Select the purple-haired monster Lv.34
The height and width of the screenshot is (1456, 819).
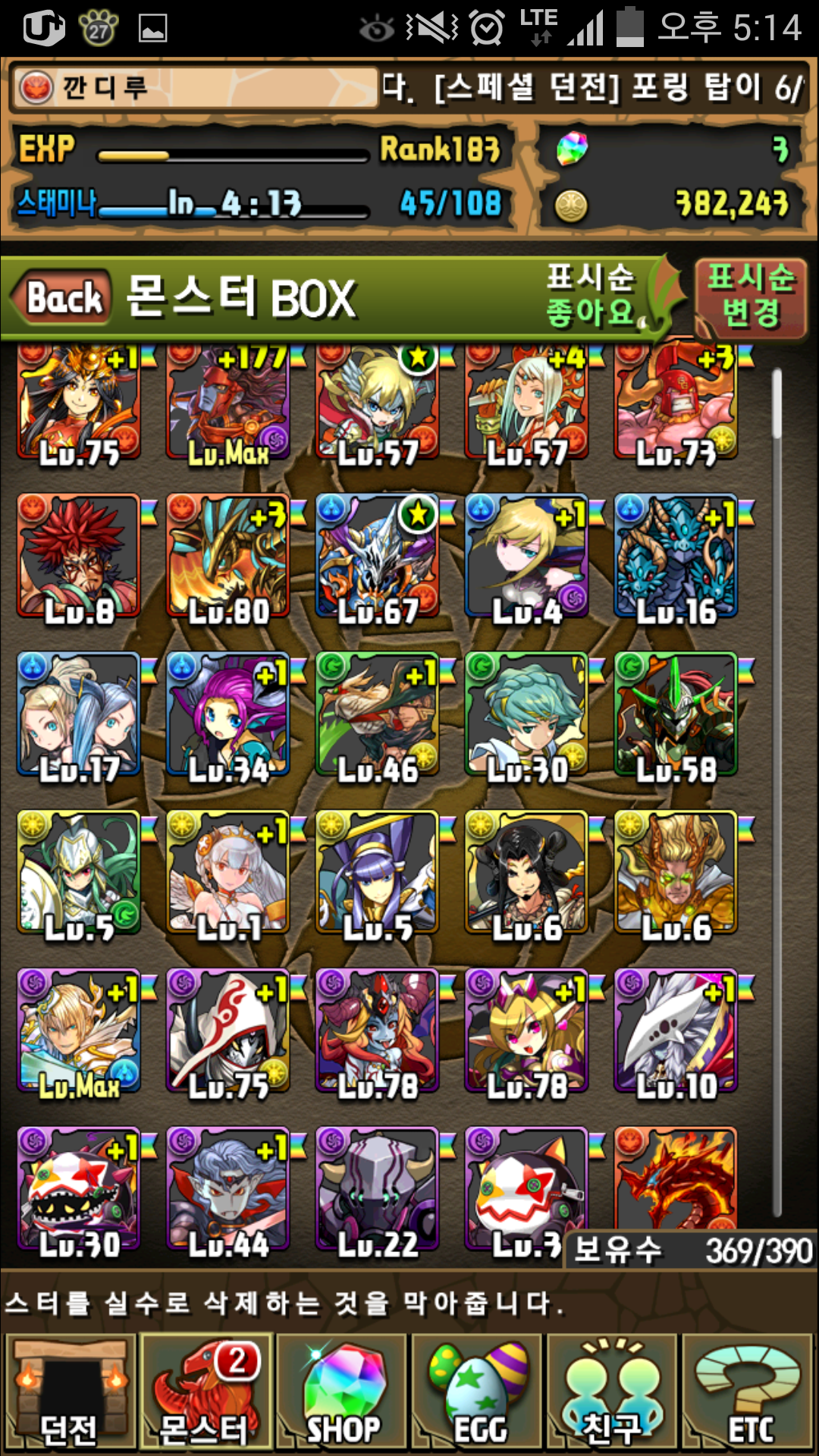tap(228, 714)
